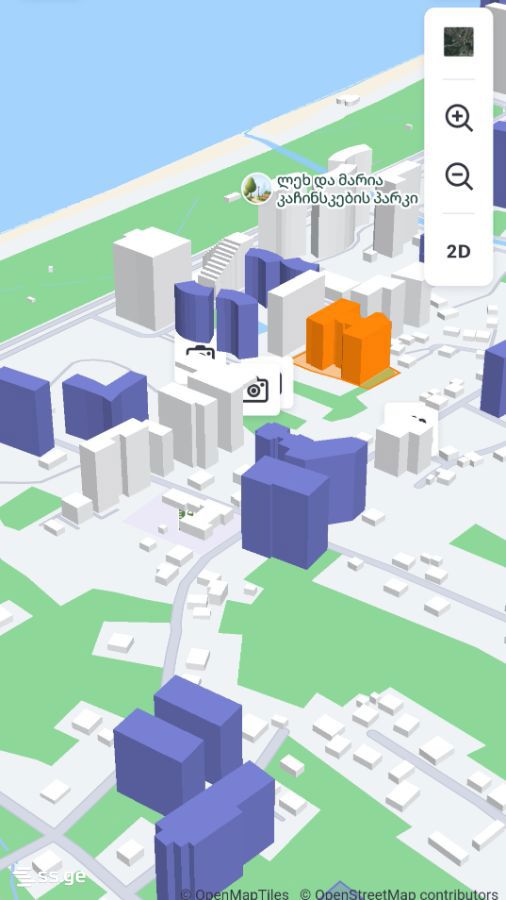Screen dimensions: 506x900
Task: Zoom out of the map
Action: click(458, 176)
